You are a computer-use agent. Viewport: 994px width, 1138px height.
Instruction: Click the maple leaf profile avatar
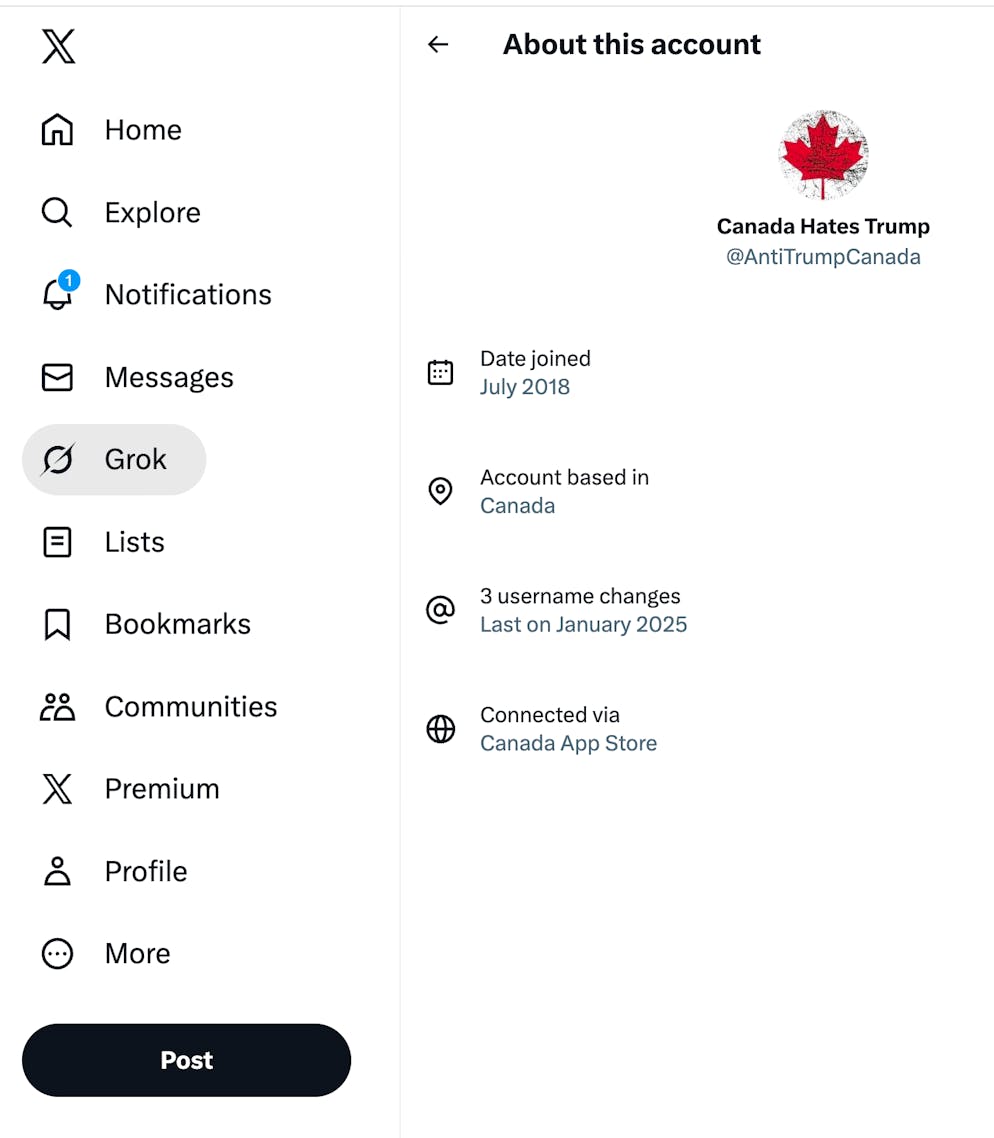click(823, 155)
